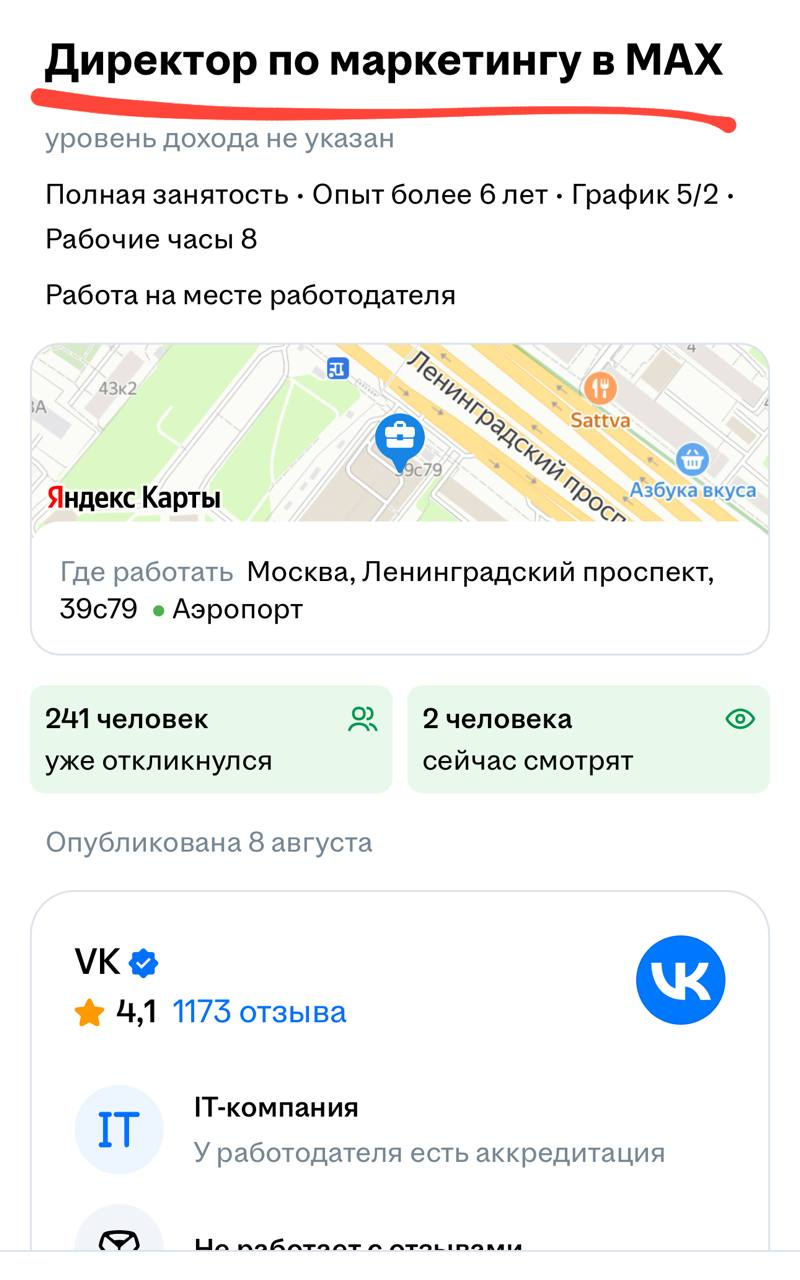The height and width of the screenshot is (1280, 800).
Task: Open the VK employer card
Action: [97, 962]
